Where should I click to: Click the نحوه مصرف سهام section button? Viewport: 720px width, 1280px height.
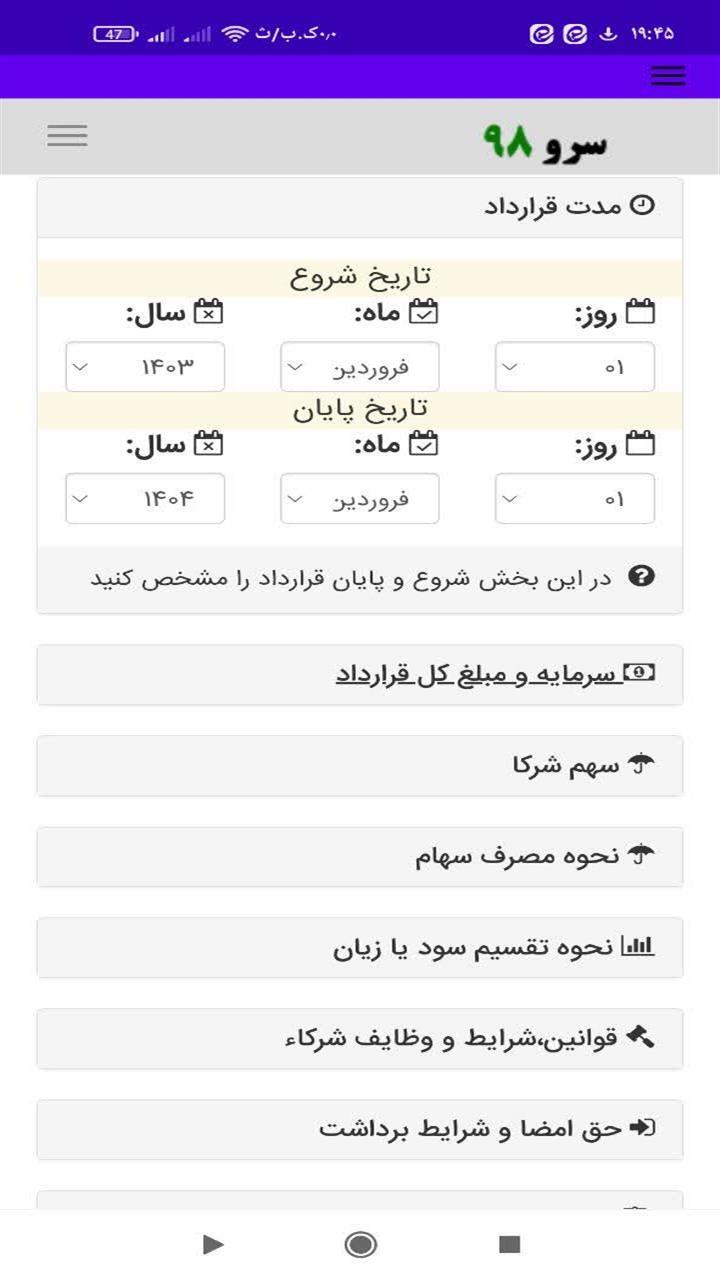point(360,856)
